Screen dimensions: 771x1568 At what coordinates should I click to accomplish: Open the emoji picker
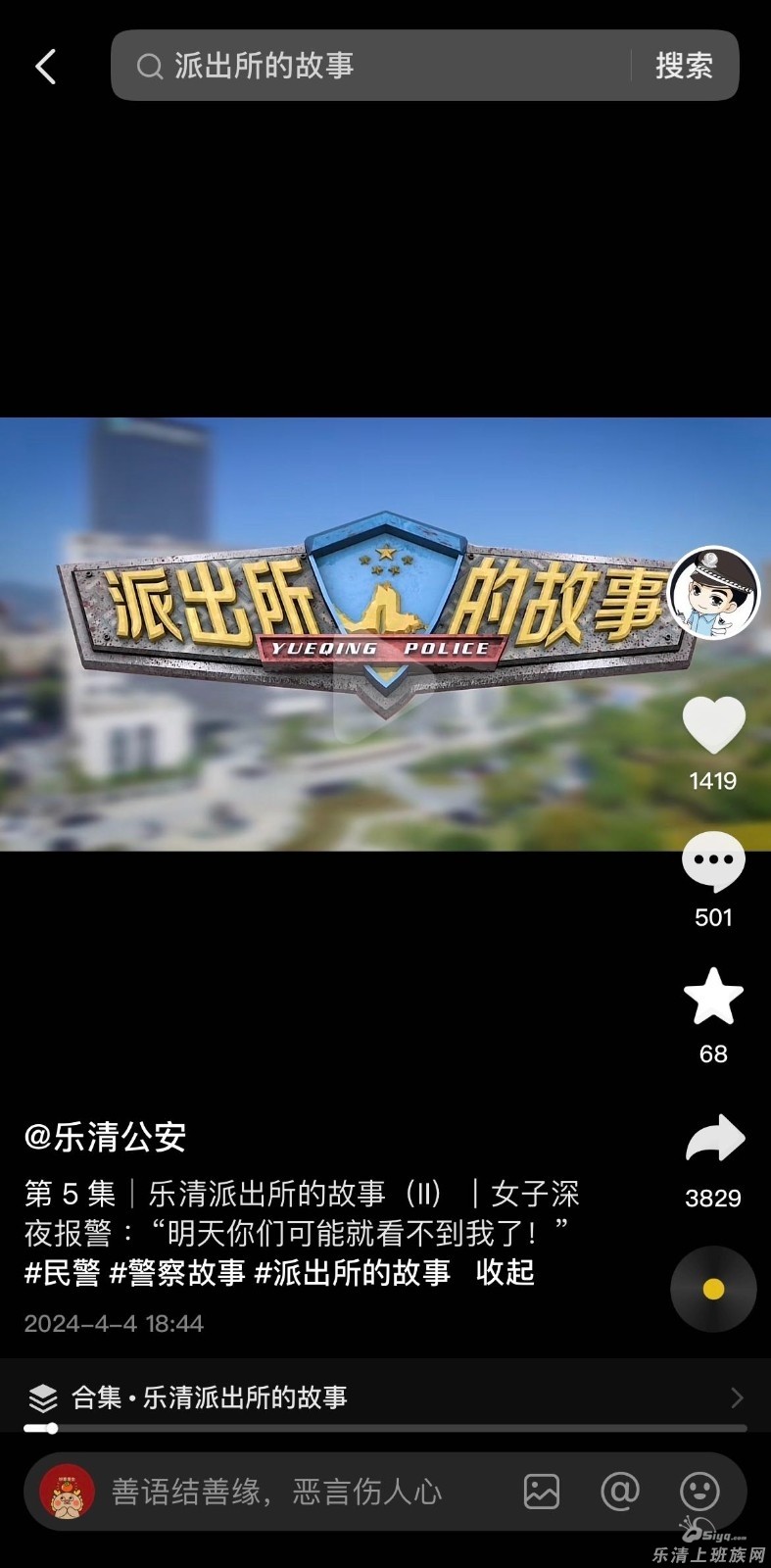pos(699,1492)
